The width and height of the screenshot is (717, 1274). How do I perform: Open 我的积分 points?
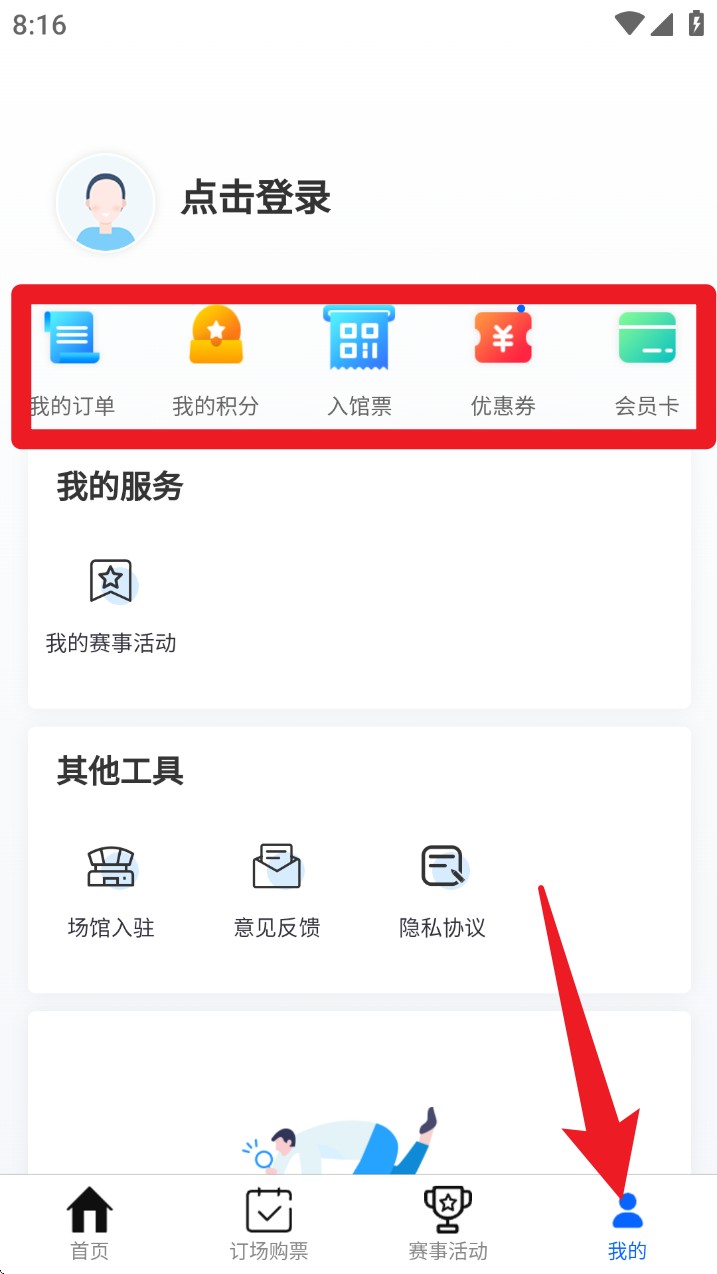tap(216, 362)
